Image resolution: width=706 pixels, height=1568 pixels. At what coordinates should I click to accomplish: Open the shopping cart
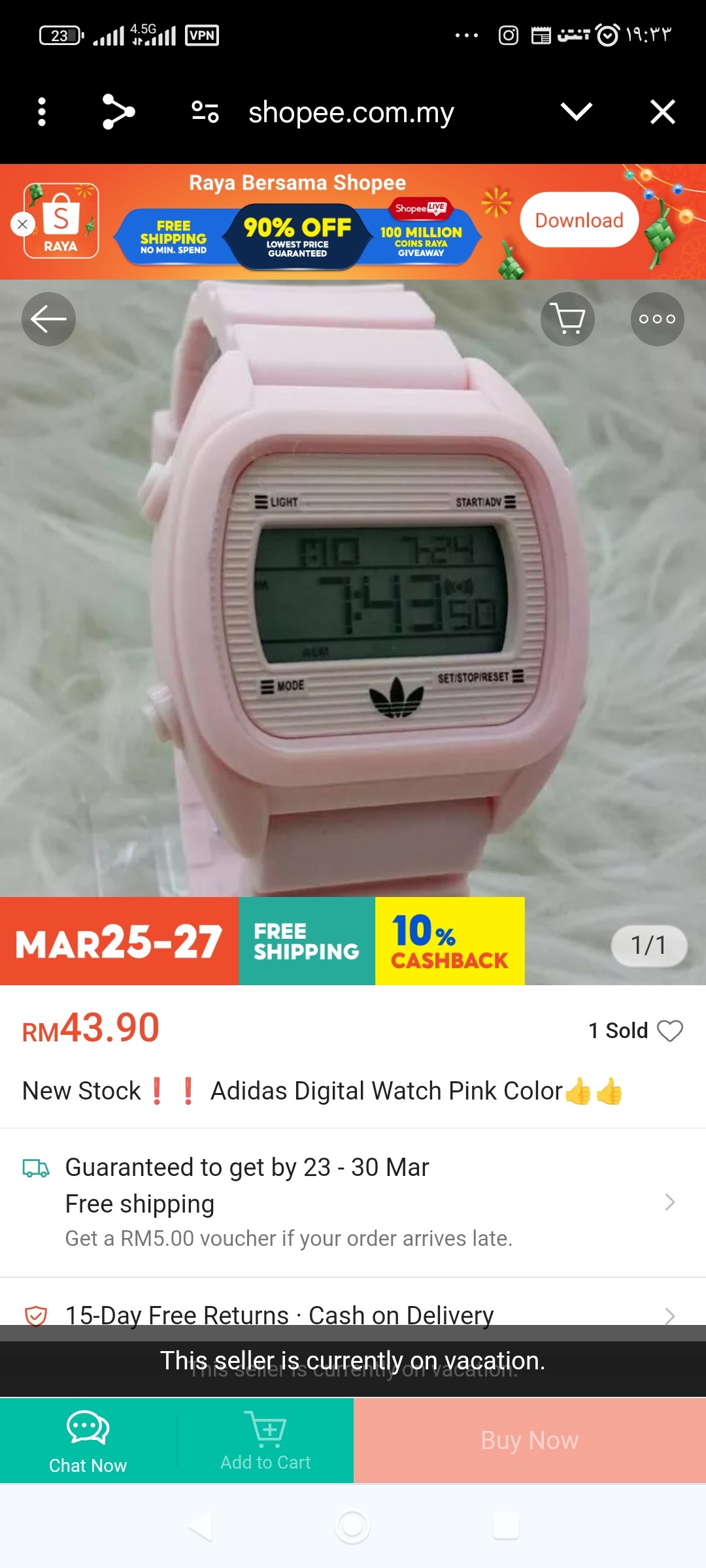point(567,319)
